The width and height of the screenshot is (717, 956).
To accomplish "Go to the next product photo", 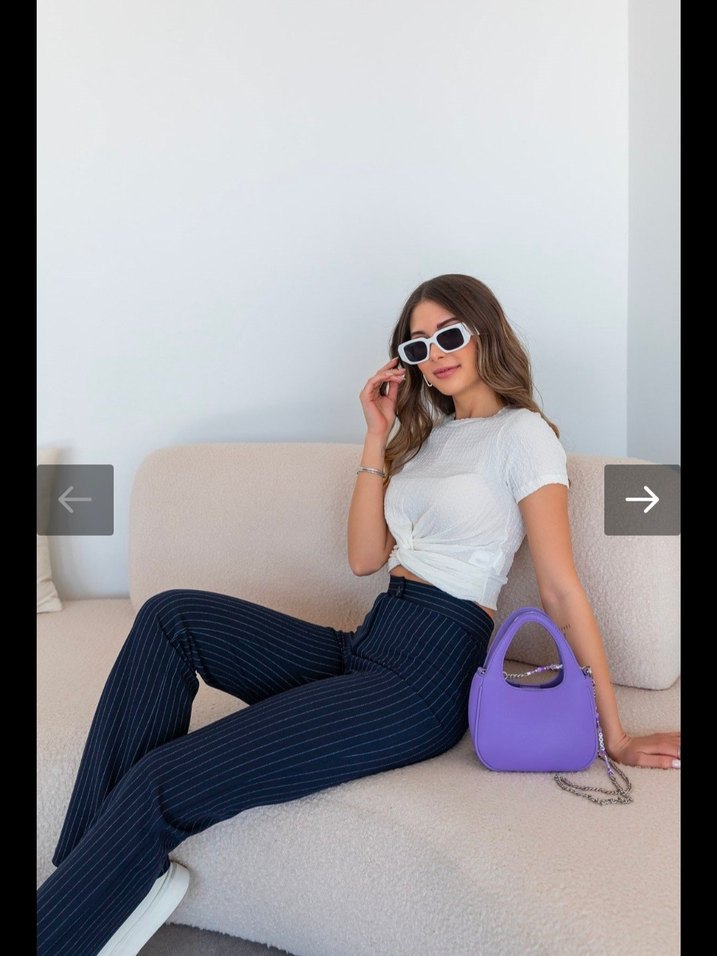I will tap(641, 499).
